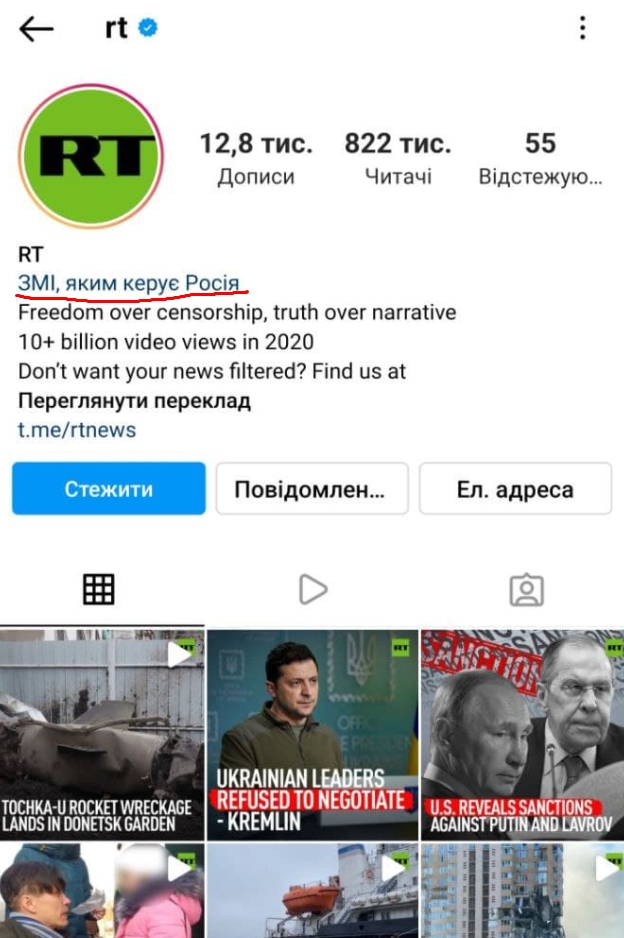Open the ЗМІ, яким керує Росія label
Viewport: 624px width, 938px height.
(x=129, y=284)
